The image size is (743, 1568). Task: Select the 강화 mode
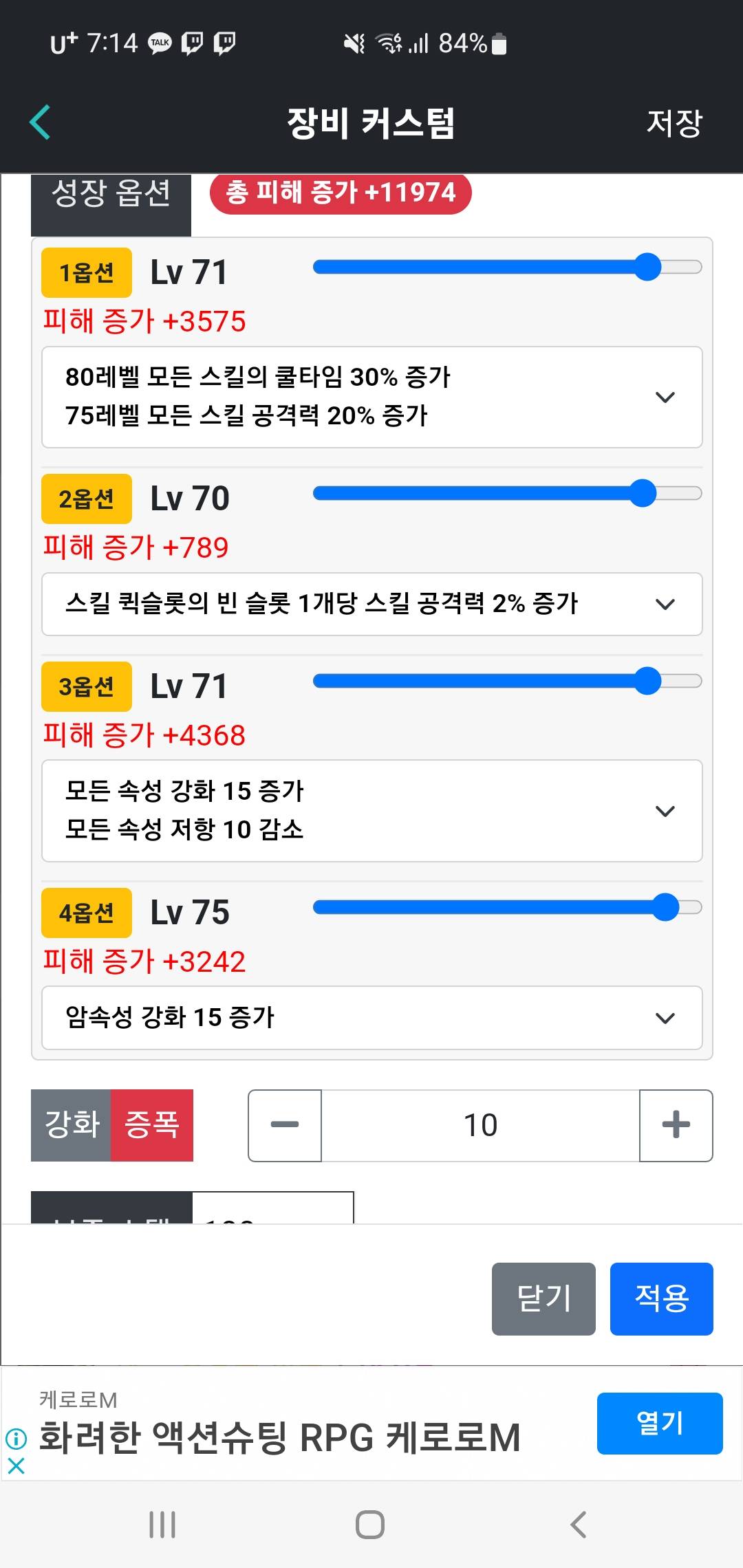pos(72,1125)
